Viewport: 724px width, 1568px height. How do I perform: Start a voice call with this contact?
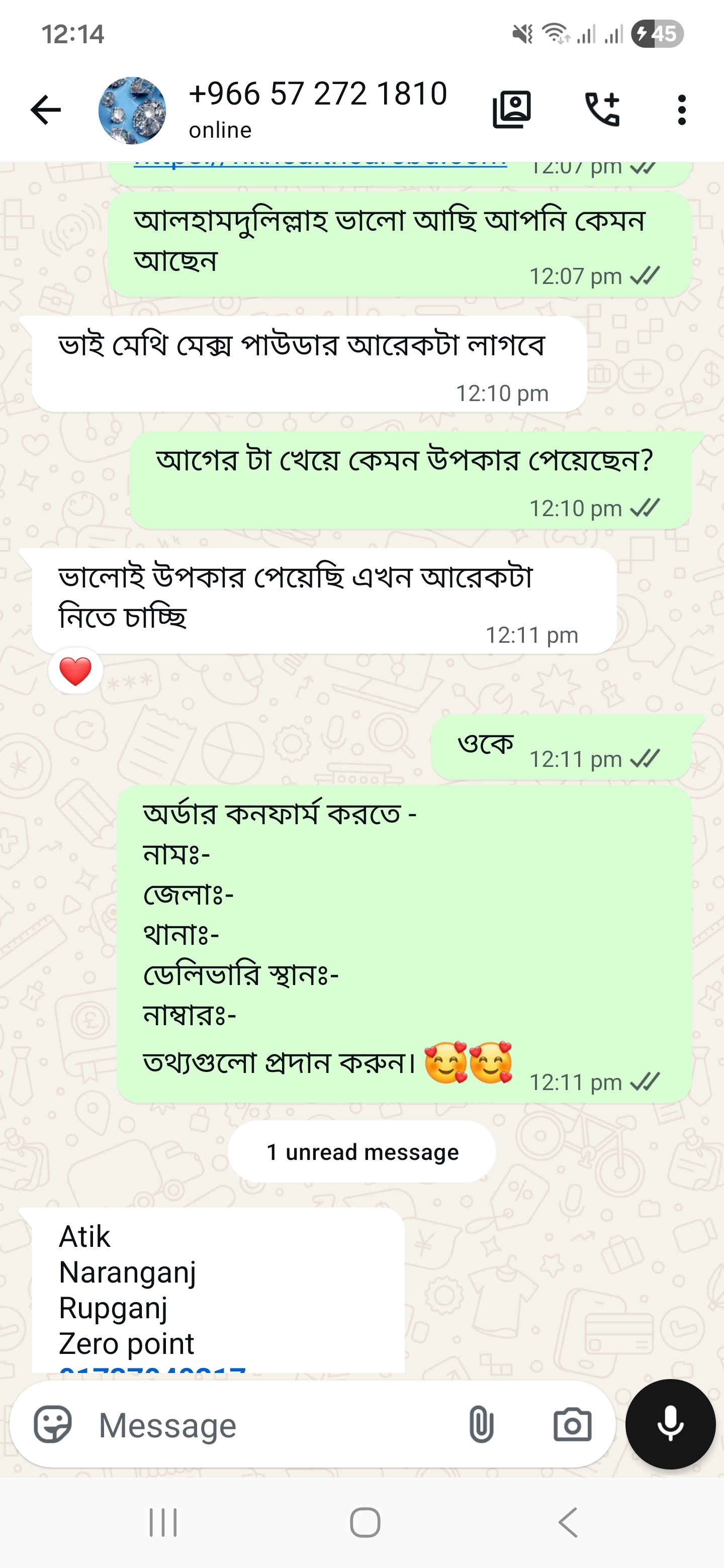point(602,110)
